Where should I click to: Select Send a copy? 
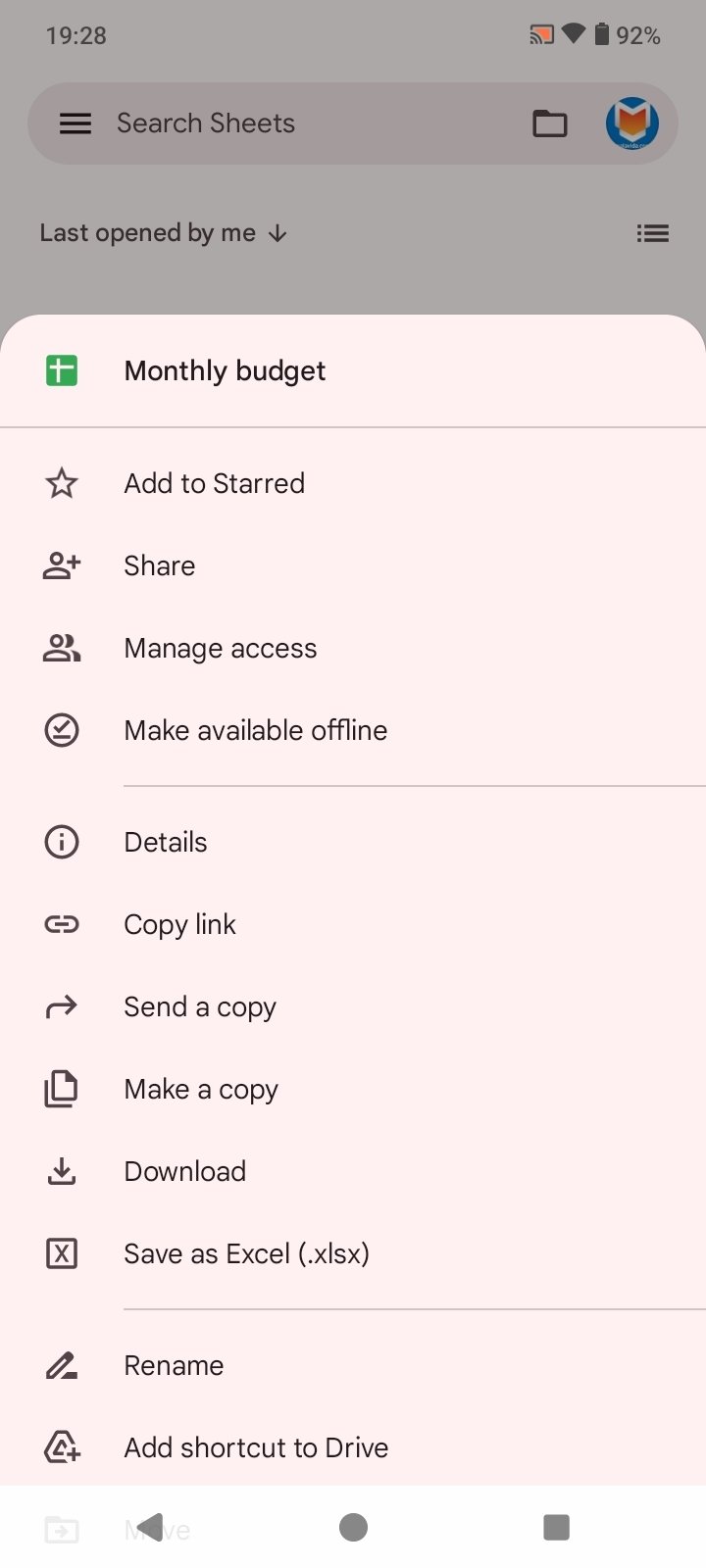[x=199, y=1006]
